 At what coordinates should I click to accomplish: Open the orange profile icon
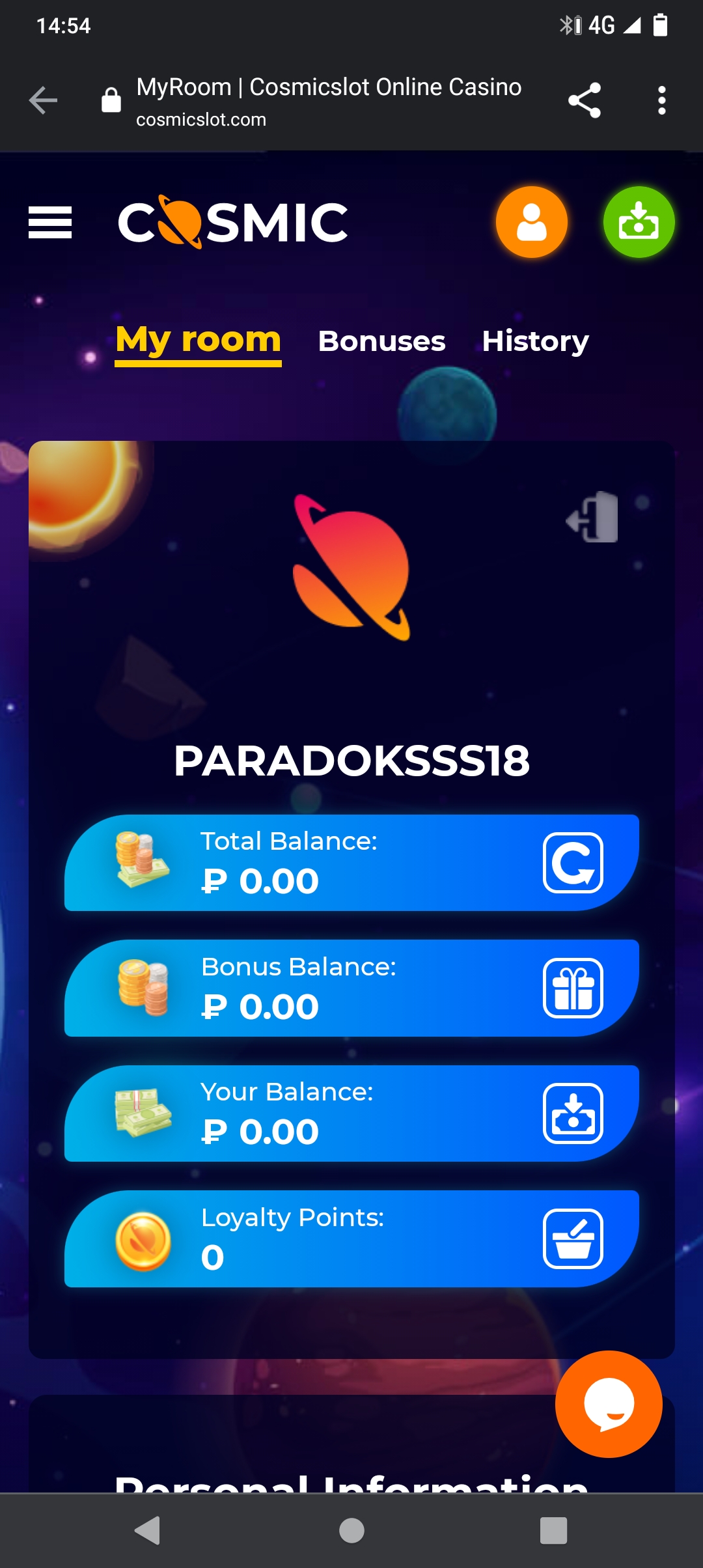[x=531, y=222]
